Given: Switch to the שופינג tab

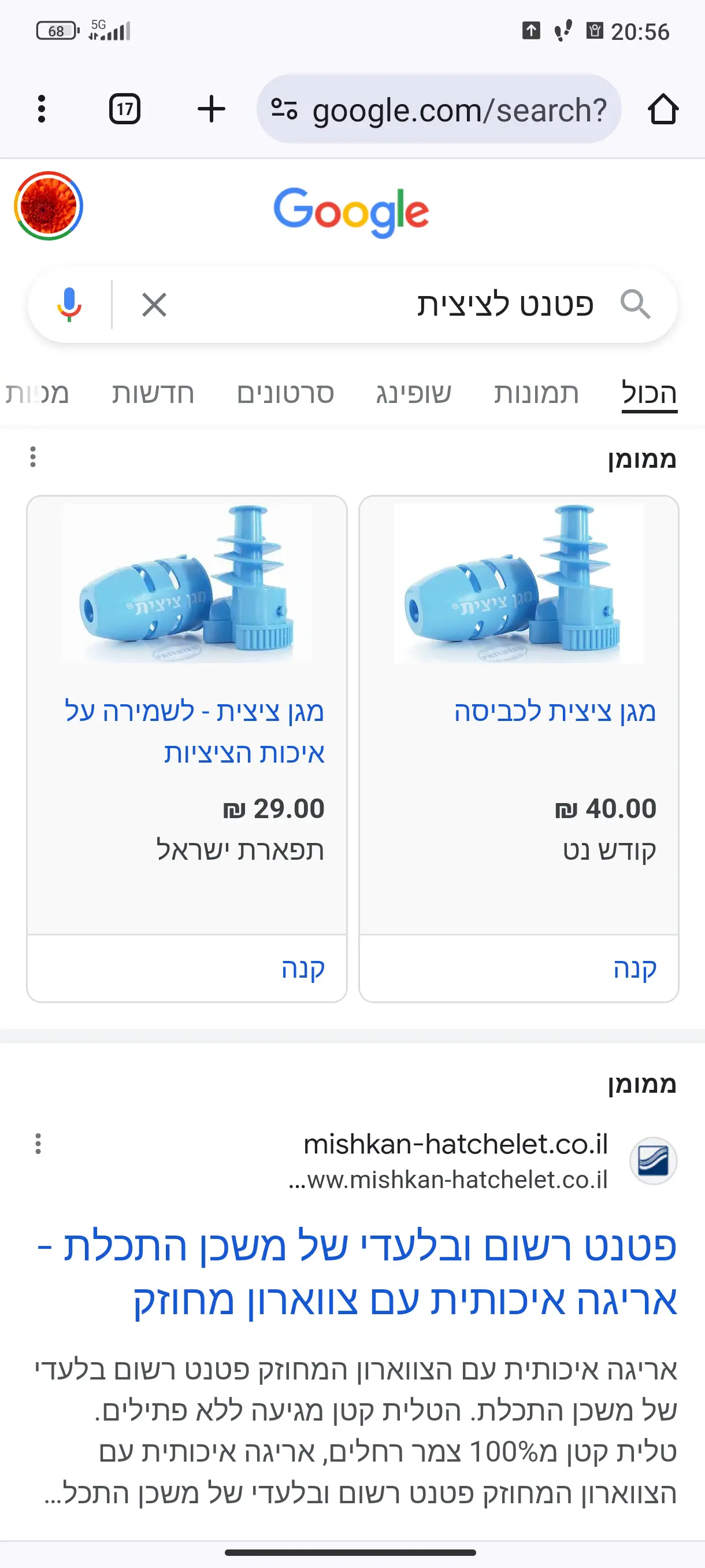Looking at the screenshot, I should [x=414, y=393].
